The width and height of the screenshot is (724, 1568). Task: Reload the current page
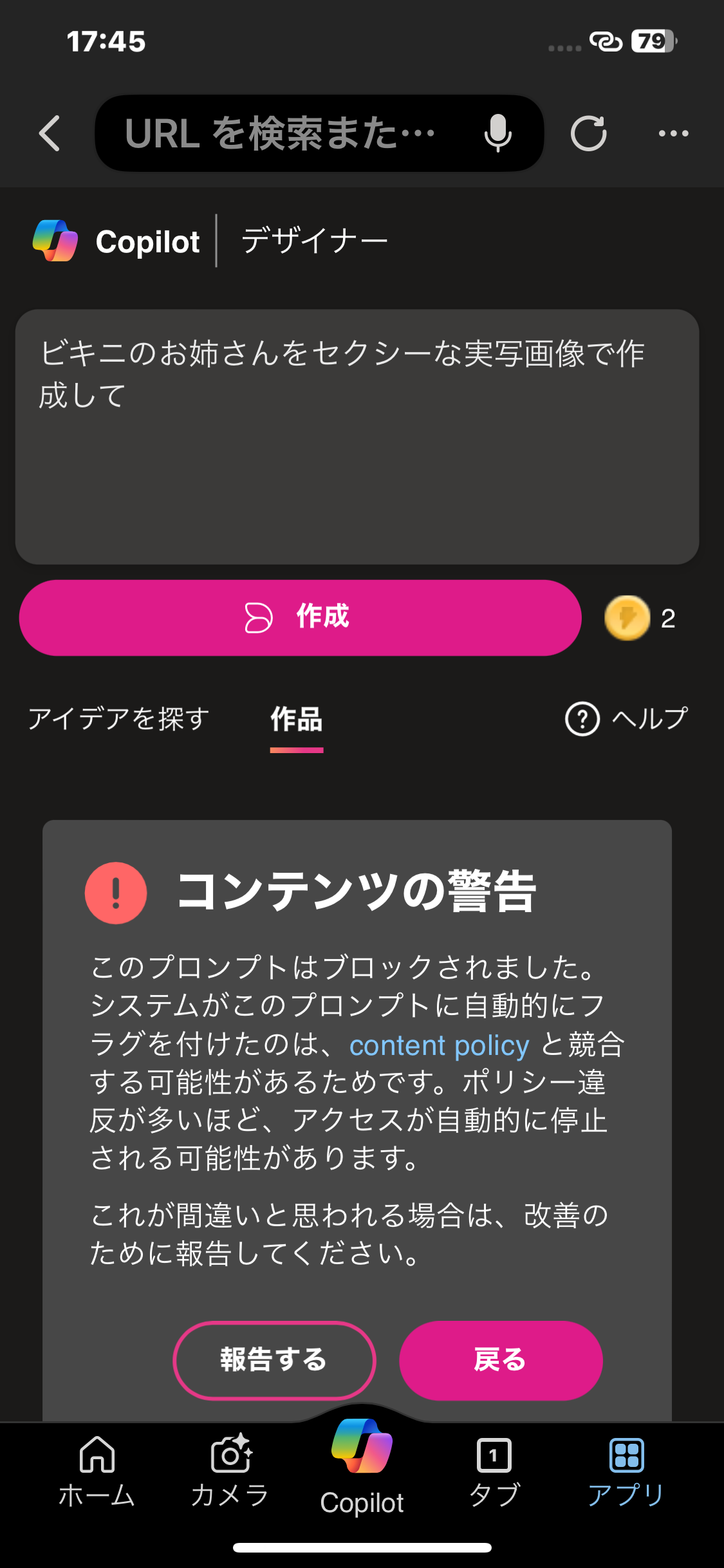point(588,134)
